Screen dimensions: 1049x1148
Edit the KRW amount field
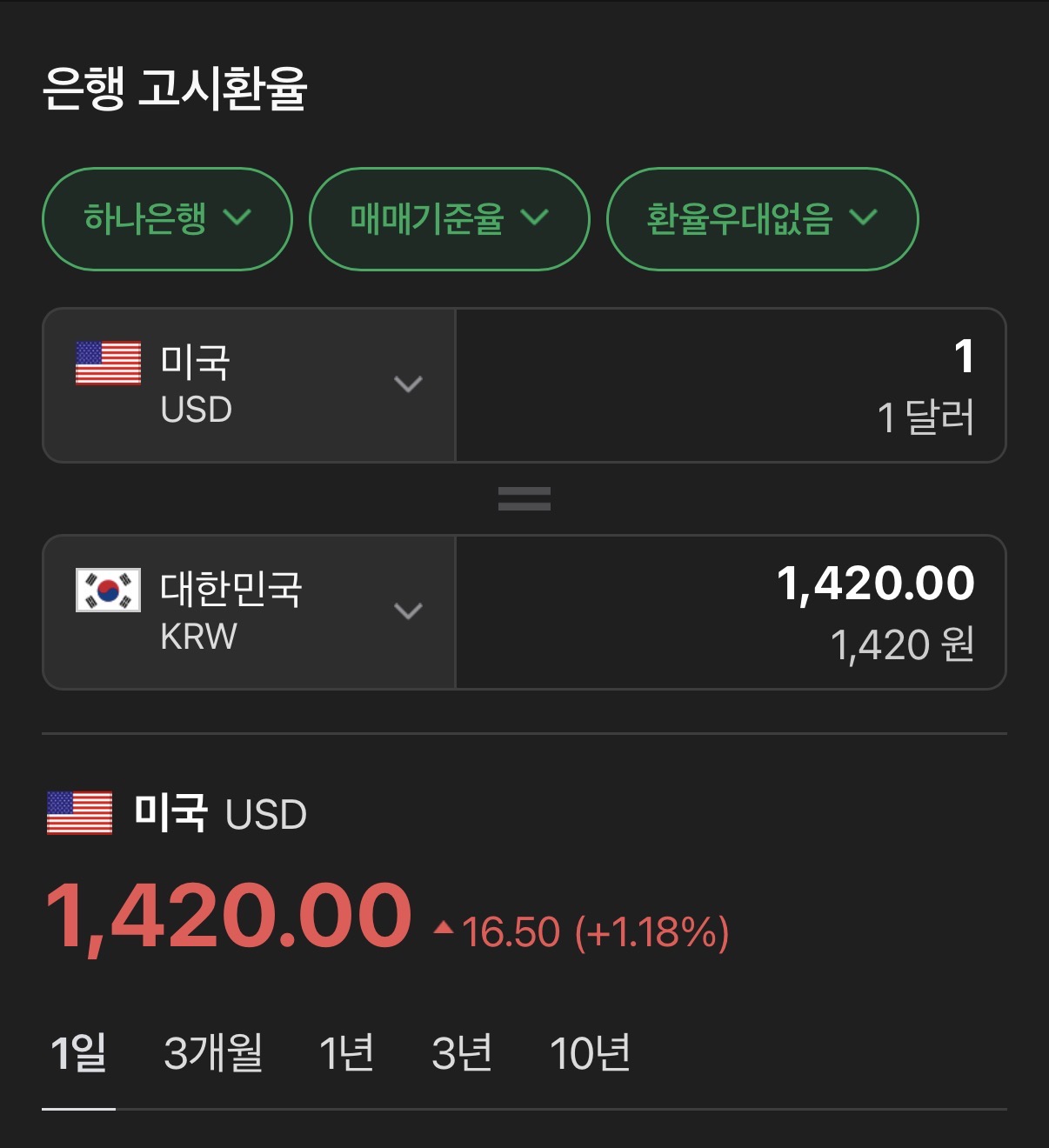731,611
